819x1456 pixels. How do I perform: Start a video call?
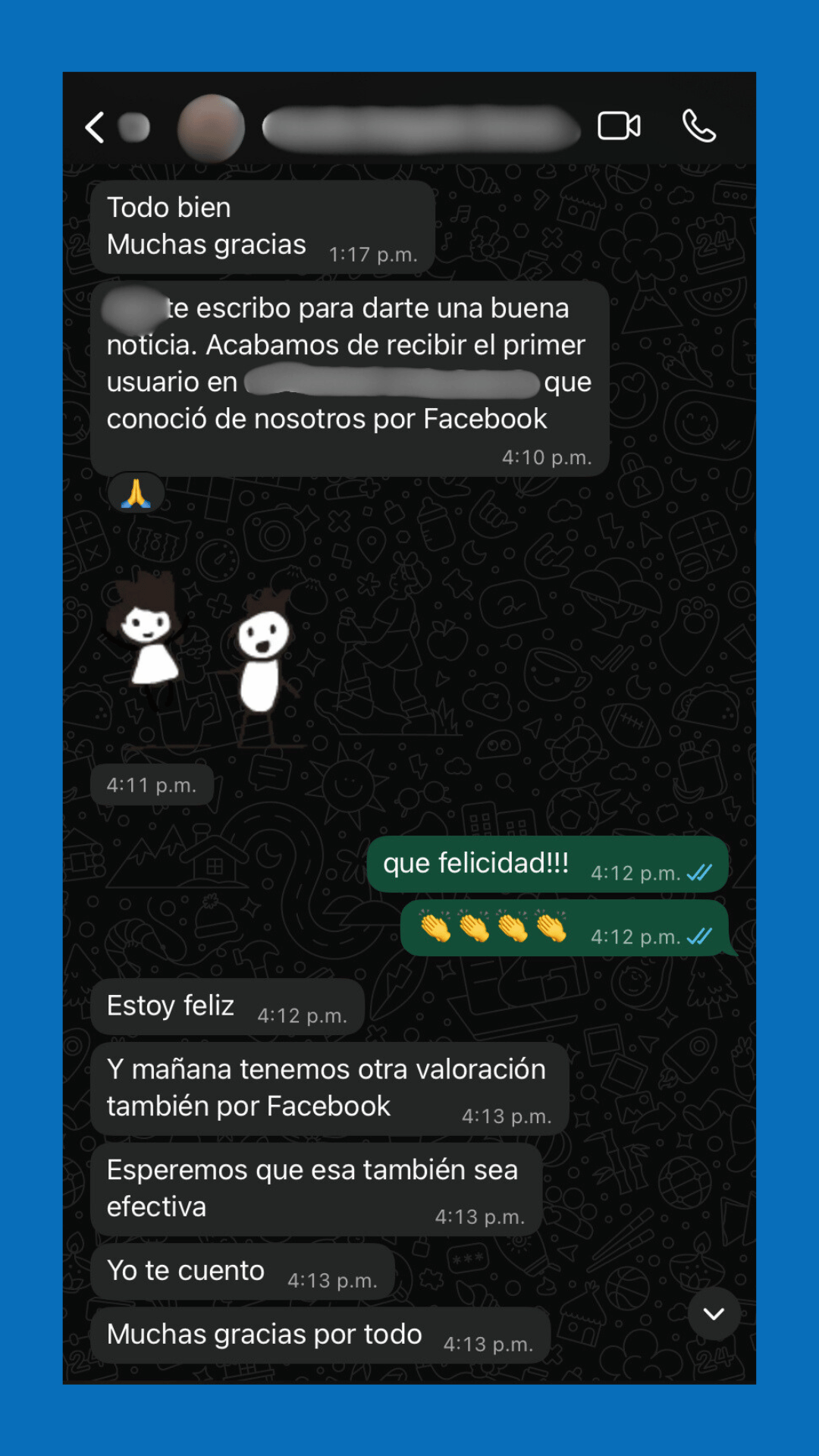620,126
